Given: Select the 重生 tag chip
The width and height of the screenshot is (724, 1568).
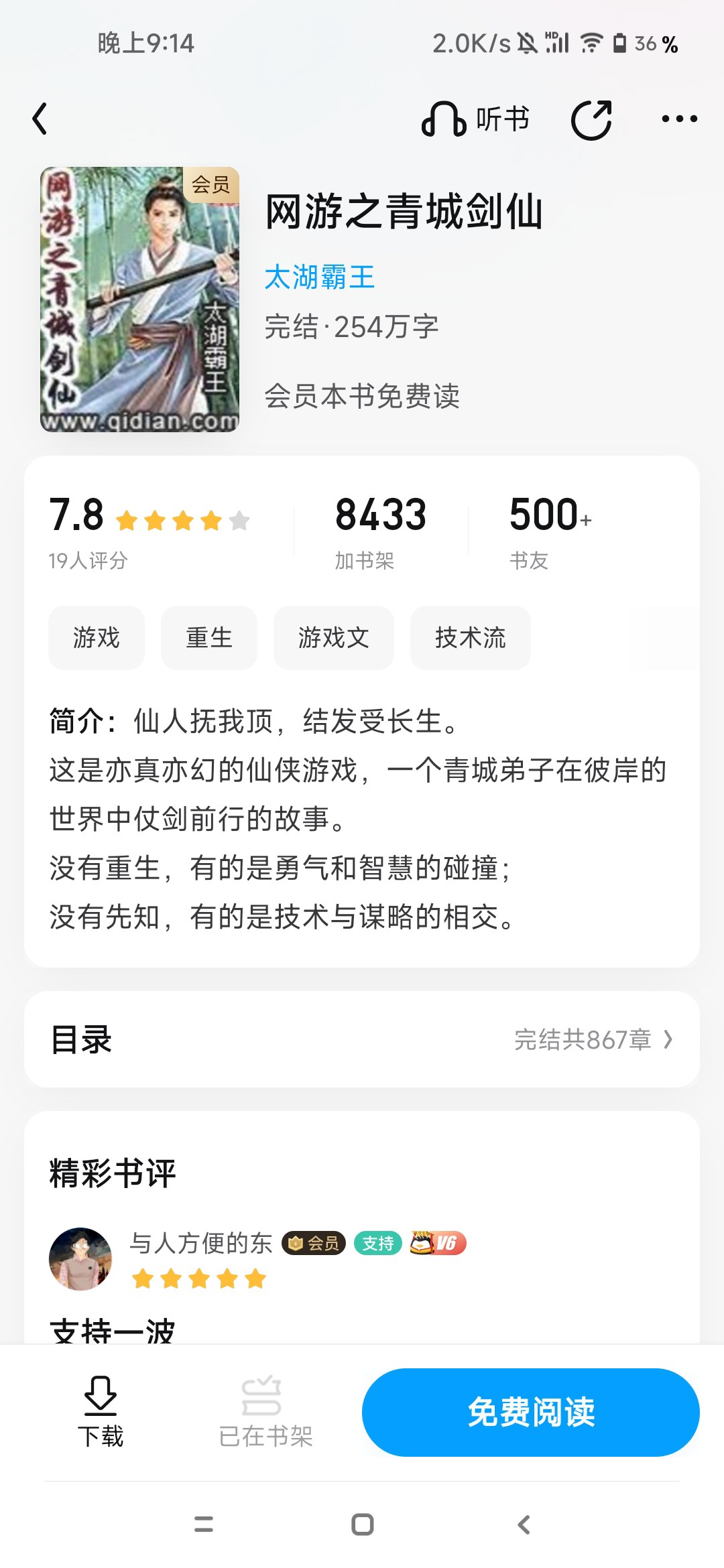Looking at the screenshot, I should (x=208, y=637).
